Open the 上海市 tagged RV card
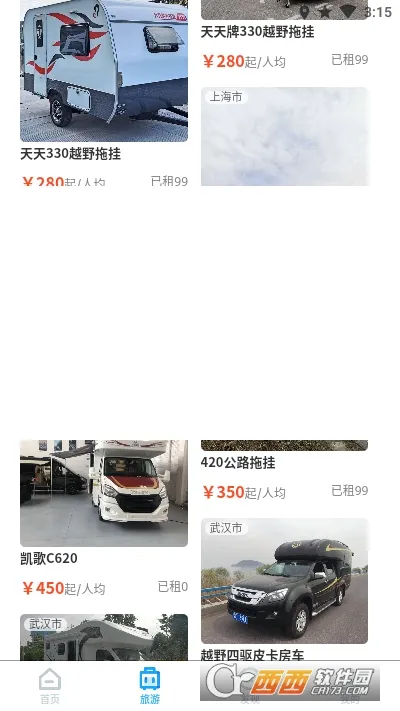This screenshot has height=711, width=400. [284, 136]
